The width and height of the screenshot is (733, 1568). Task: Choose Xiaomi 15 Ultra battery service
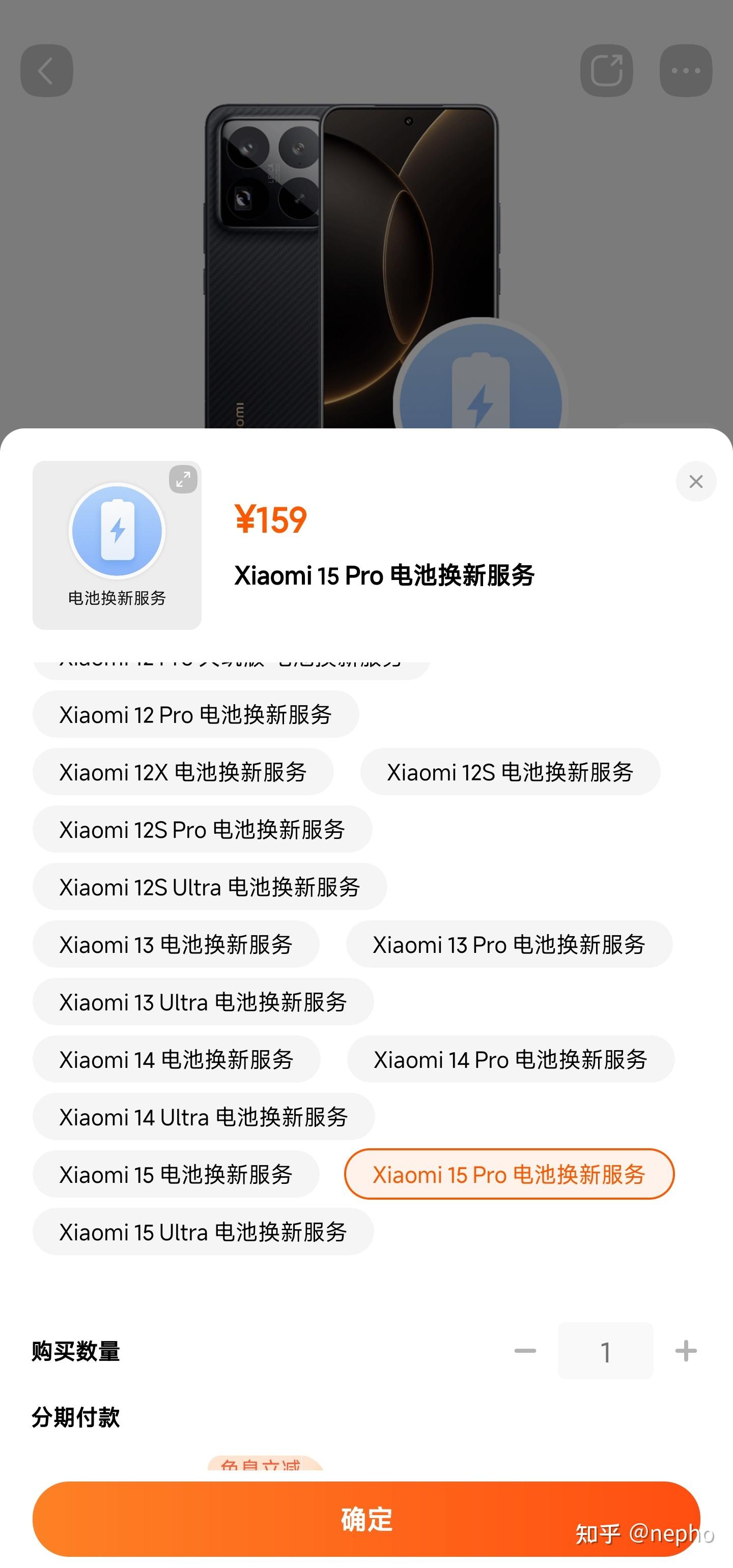tap(203, 1231)
